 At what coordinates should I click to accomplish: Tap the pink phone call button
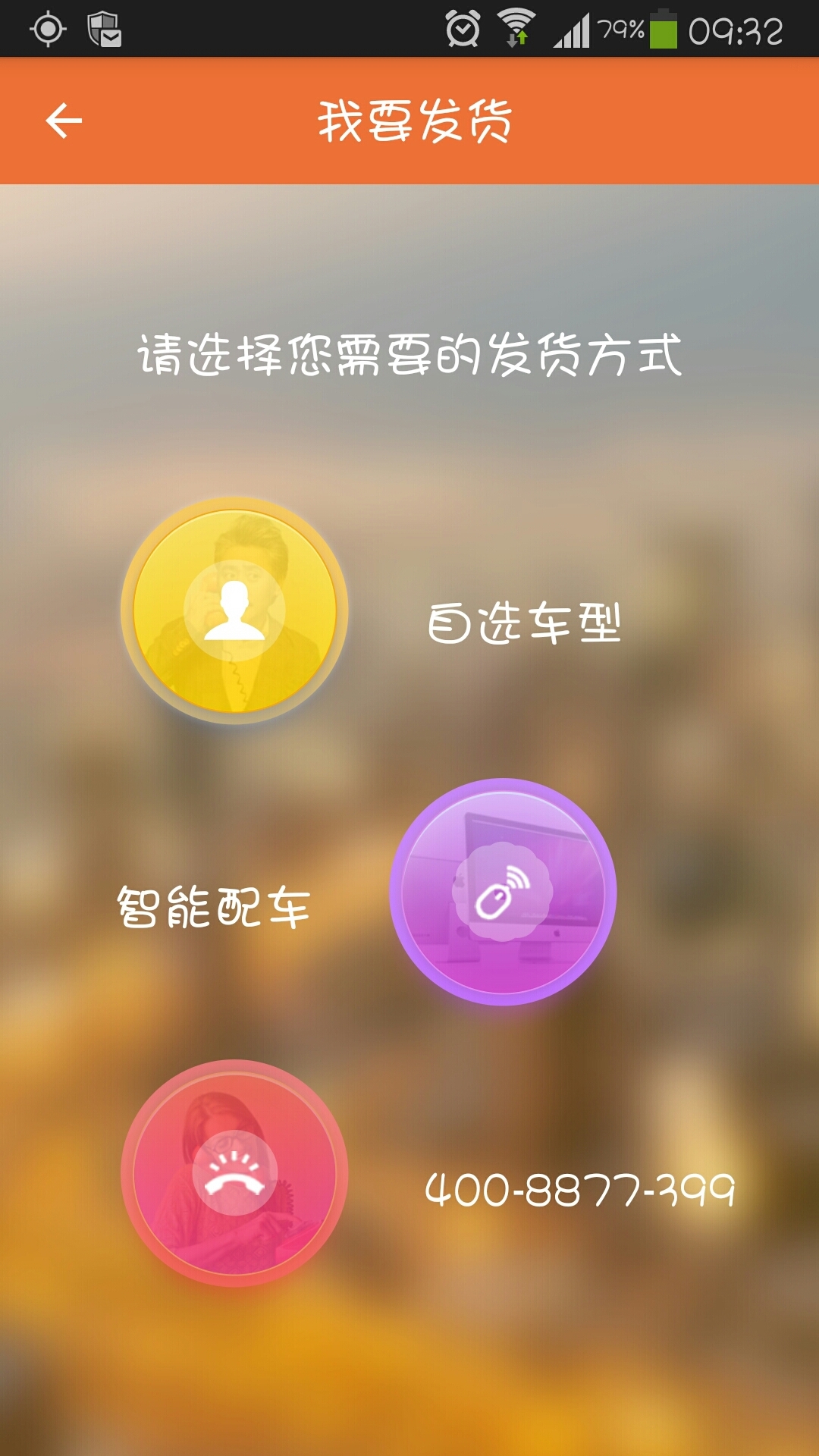[x=234, y=1173]
